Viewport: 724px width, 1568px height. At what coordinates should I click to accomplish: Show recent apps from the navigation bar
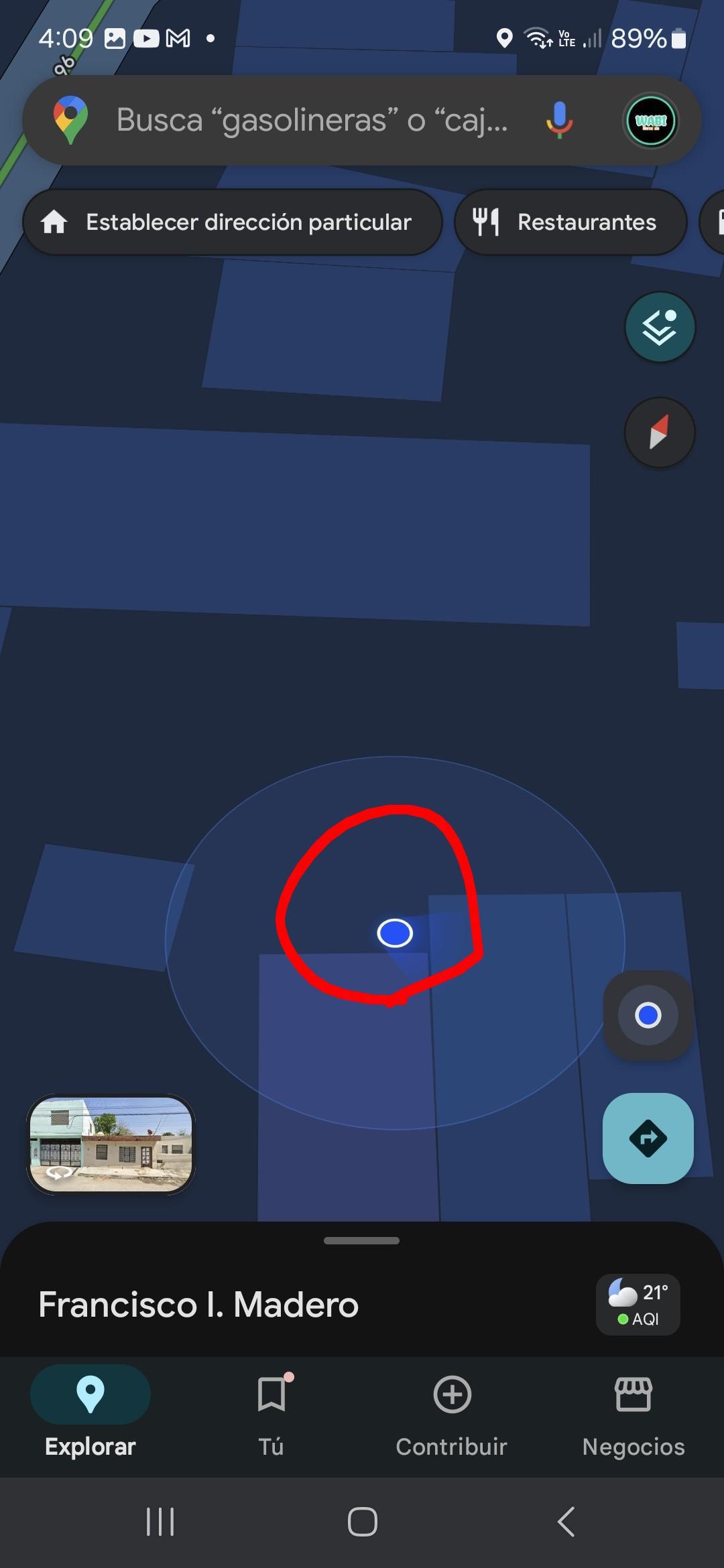[160, 1522]
